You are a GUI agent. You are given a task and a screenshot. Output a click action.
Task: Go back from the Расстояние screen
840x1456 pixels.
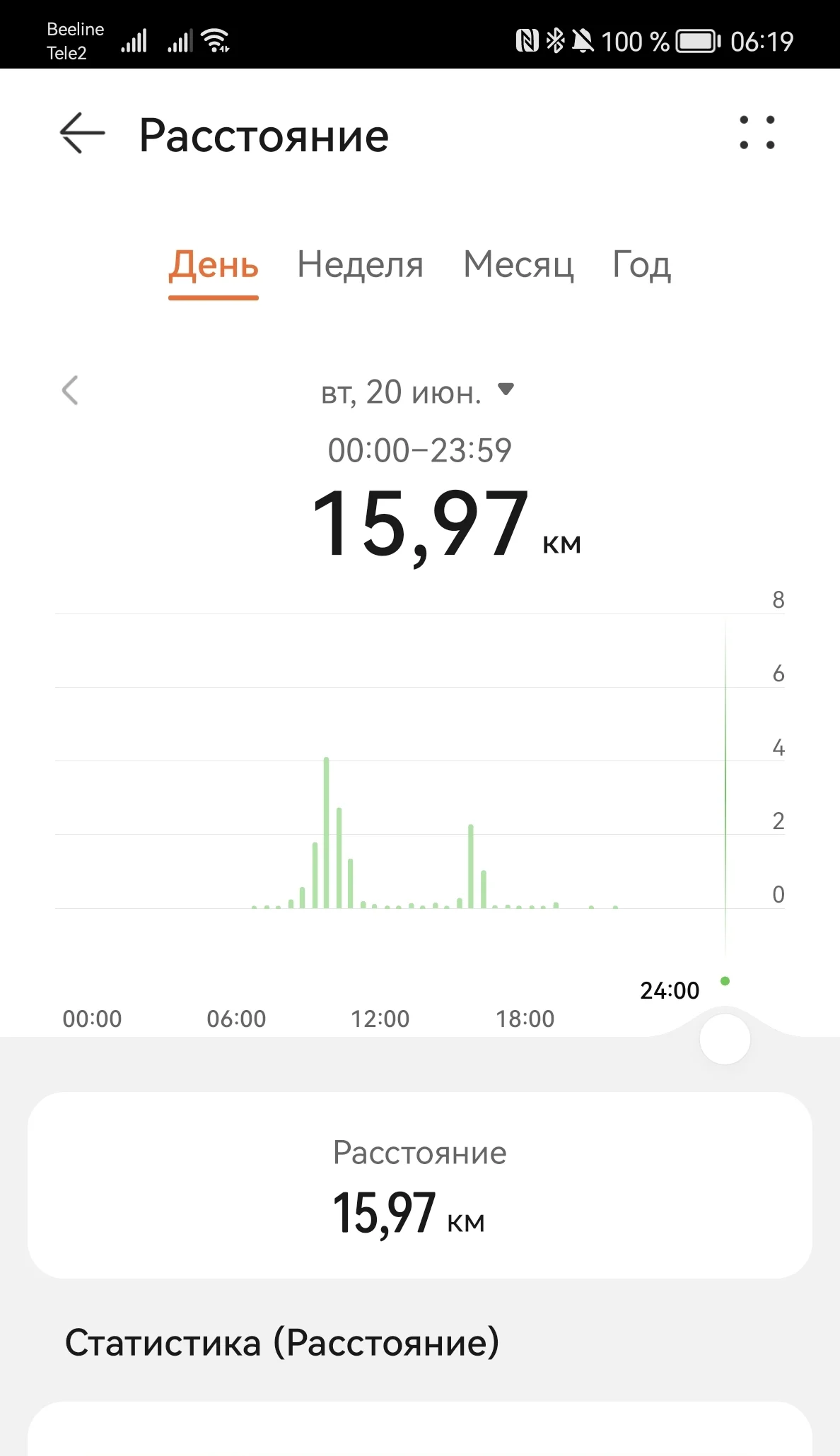[x=82, y=133]
